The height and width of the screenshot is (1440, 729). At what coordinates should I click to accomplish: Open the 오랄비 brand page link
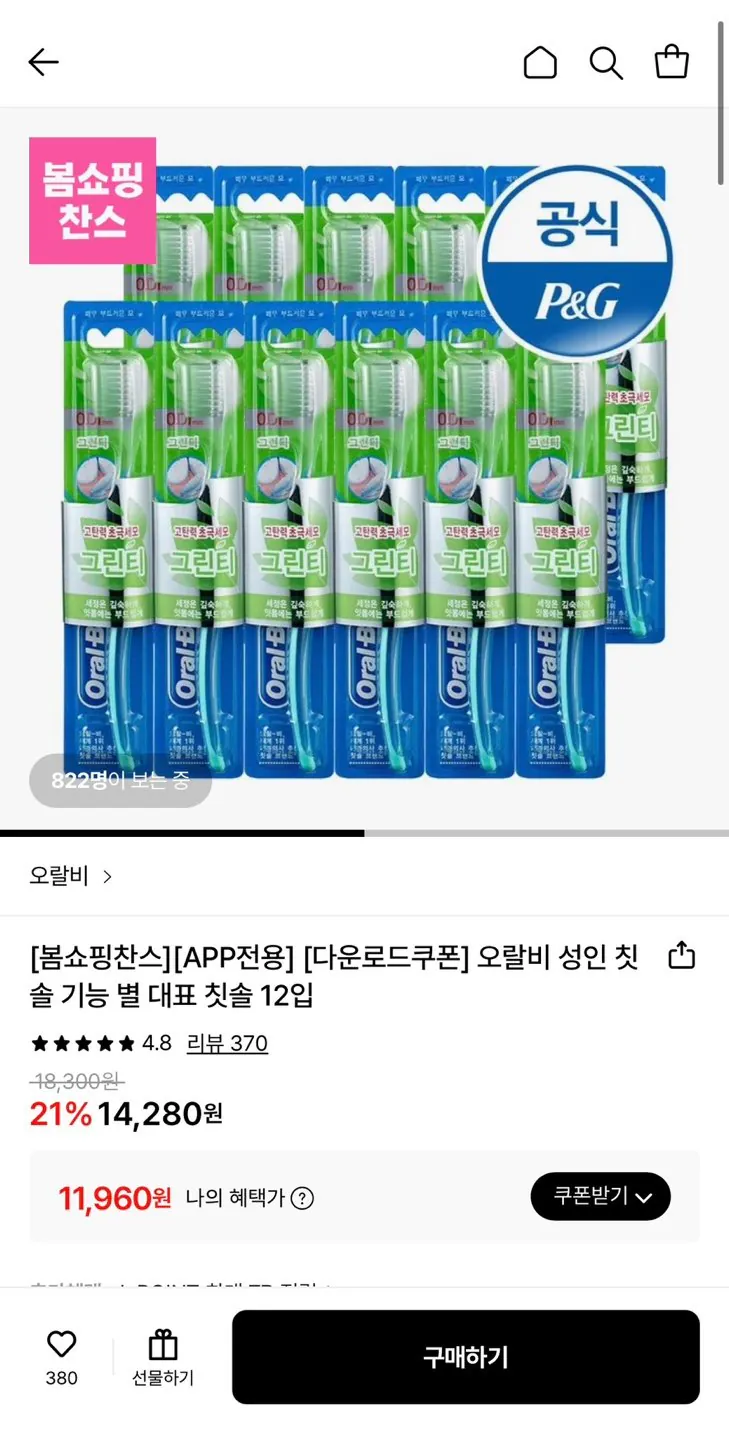coord(71,877)
